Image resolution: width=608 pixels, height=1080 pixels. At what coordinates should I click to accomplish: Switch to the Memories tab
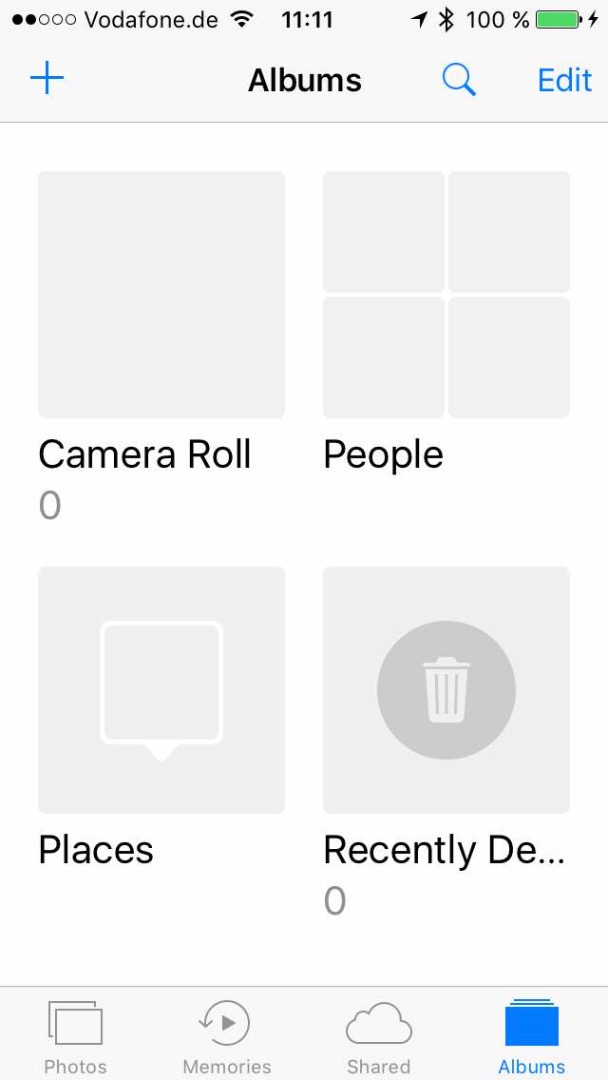point(226,1037)
